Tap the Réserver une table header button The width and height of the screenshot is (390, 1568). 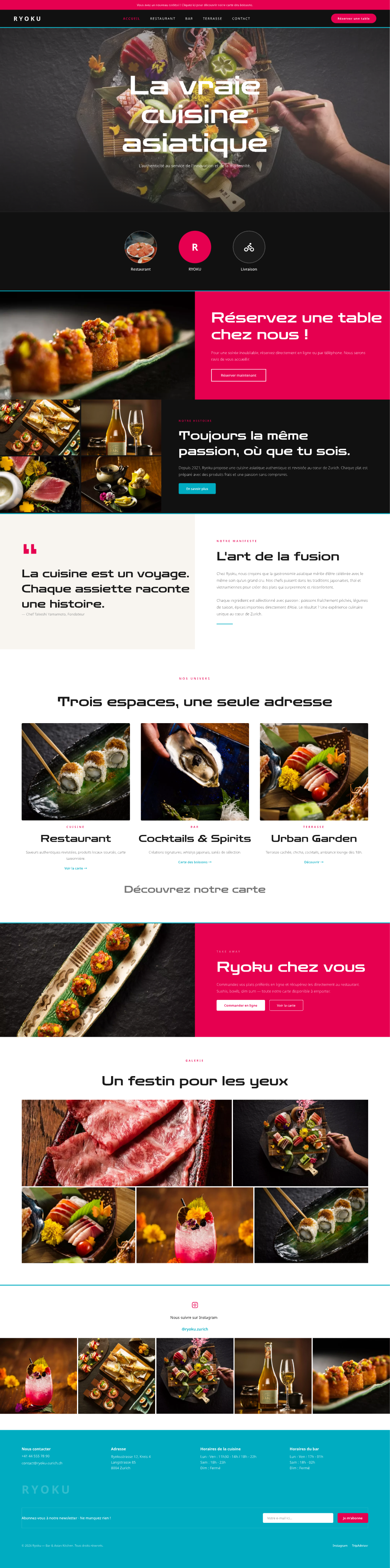coord(354,18)
